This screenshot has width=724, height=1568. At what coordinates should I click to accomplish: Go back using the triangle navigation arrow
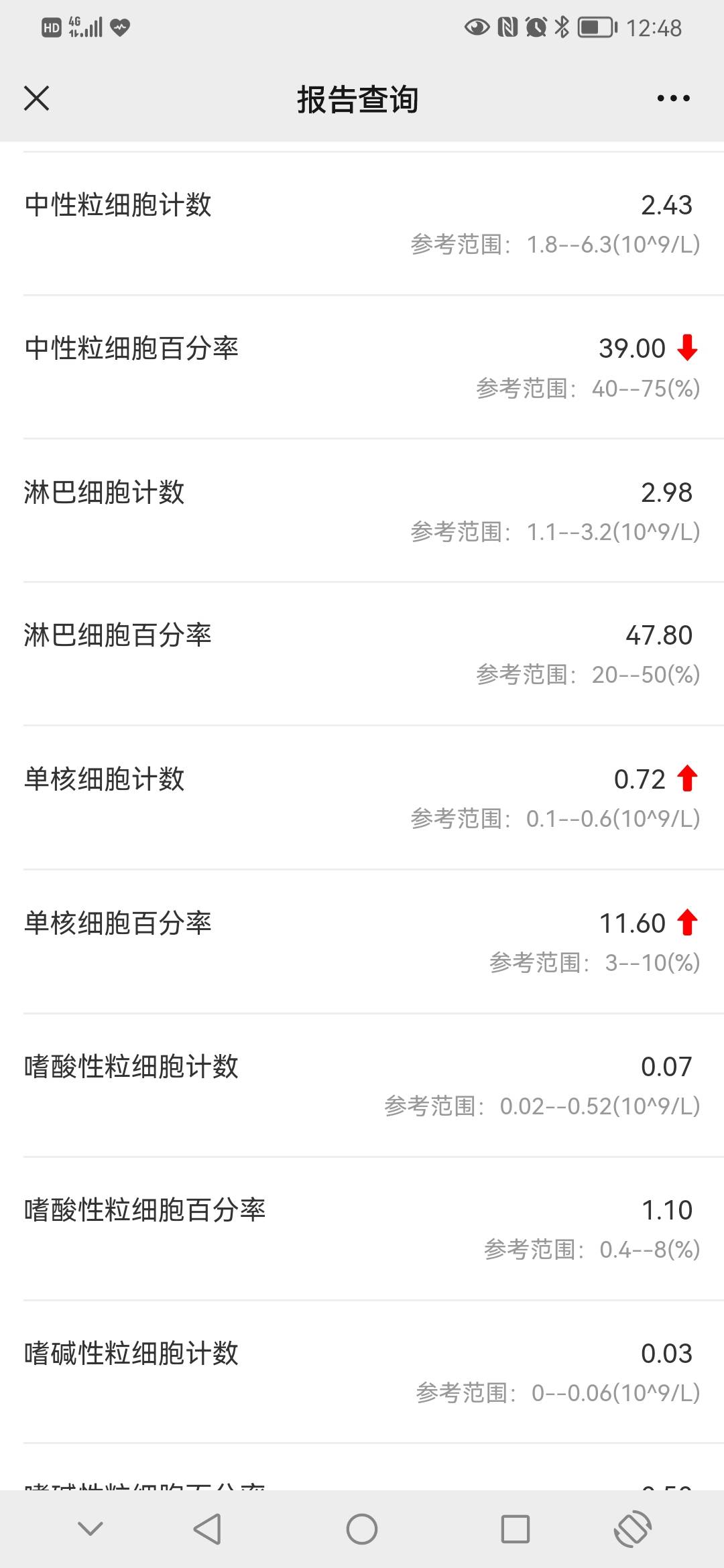point(208,1530)
